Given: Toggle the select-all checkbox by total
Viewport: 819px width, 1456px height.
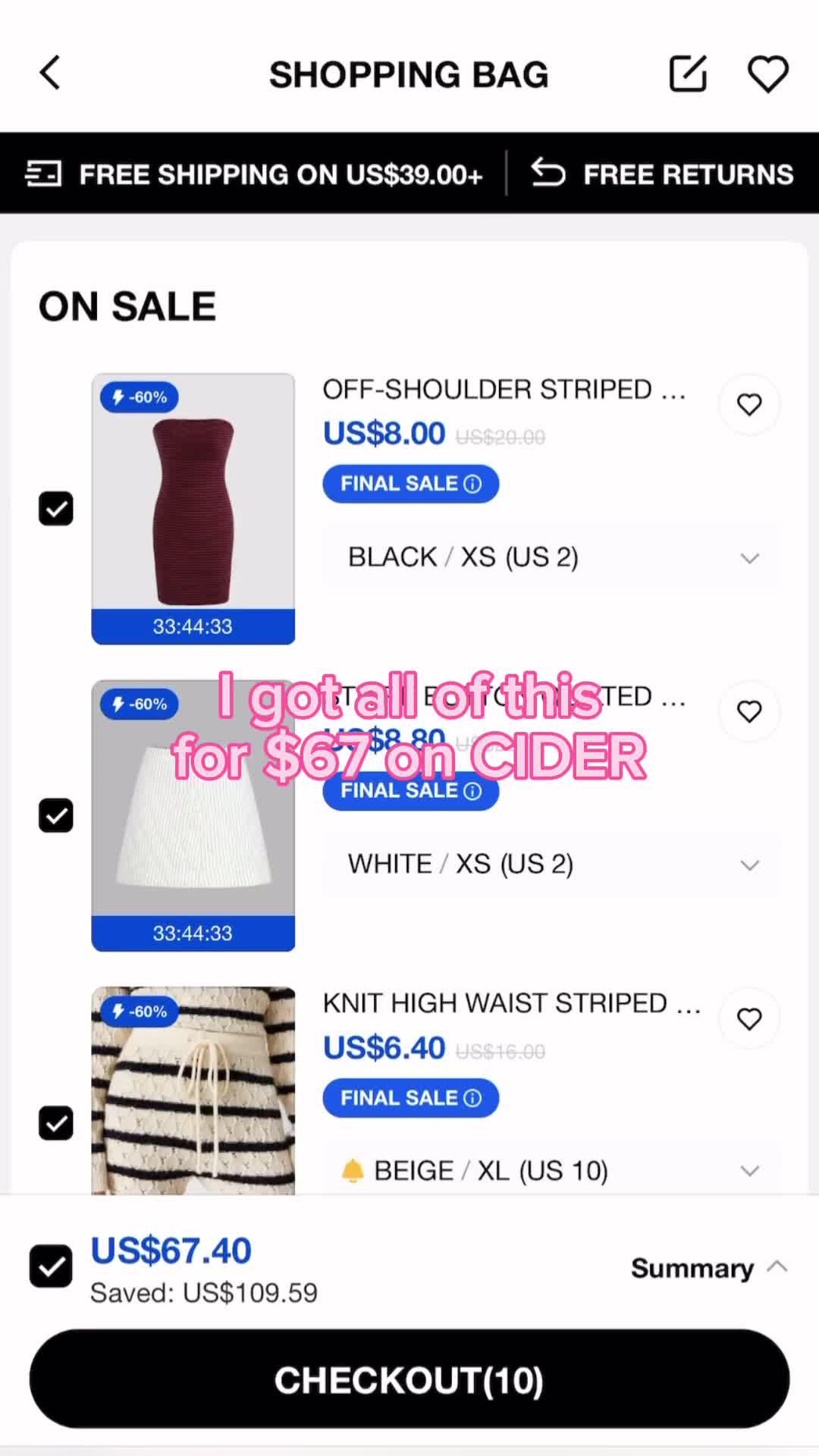Looking at the screenshot, I should tap(51, 1266).
